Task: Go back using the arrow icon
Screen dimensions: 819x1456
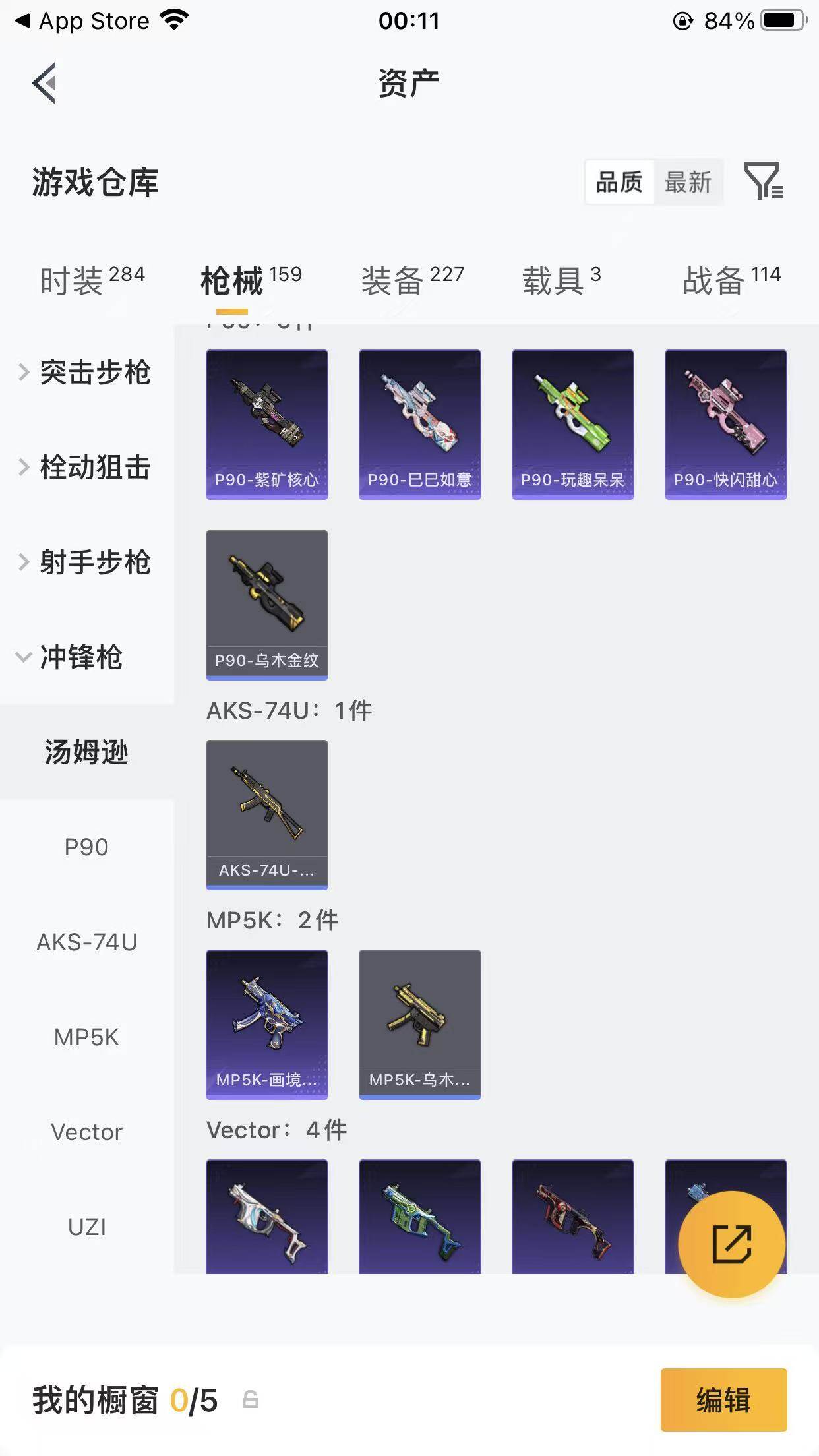Action: click(45, 83)
